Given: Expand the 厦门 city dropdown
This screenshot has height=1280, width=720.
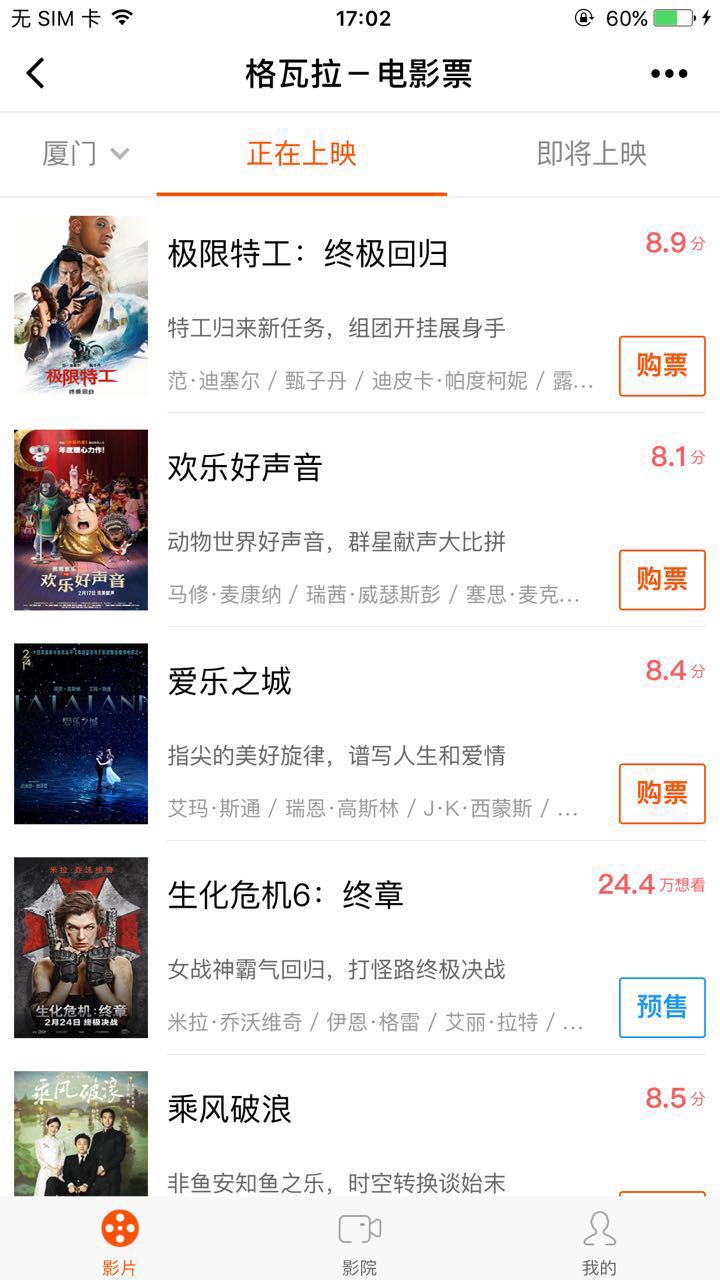Looking at the screenshot, I should 86,154.
